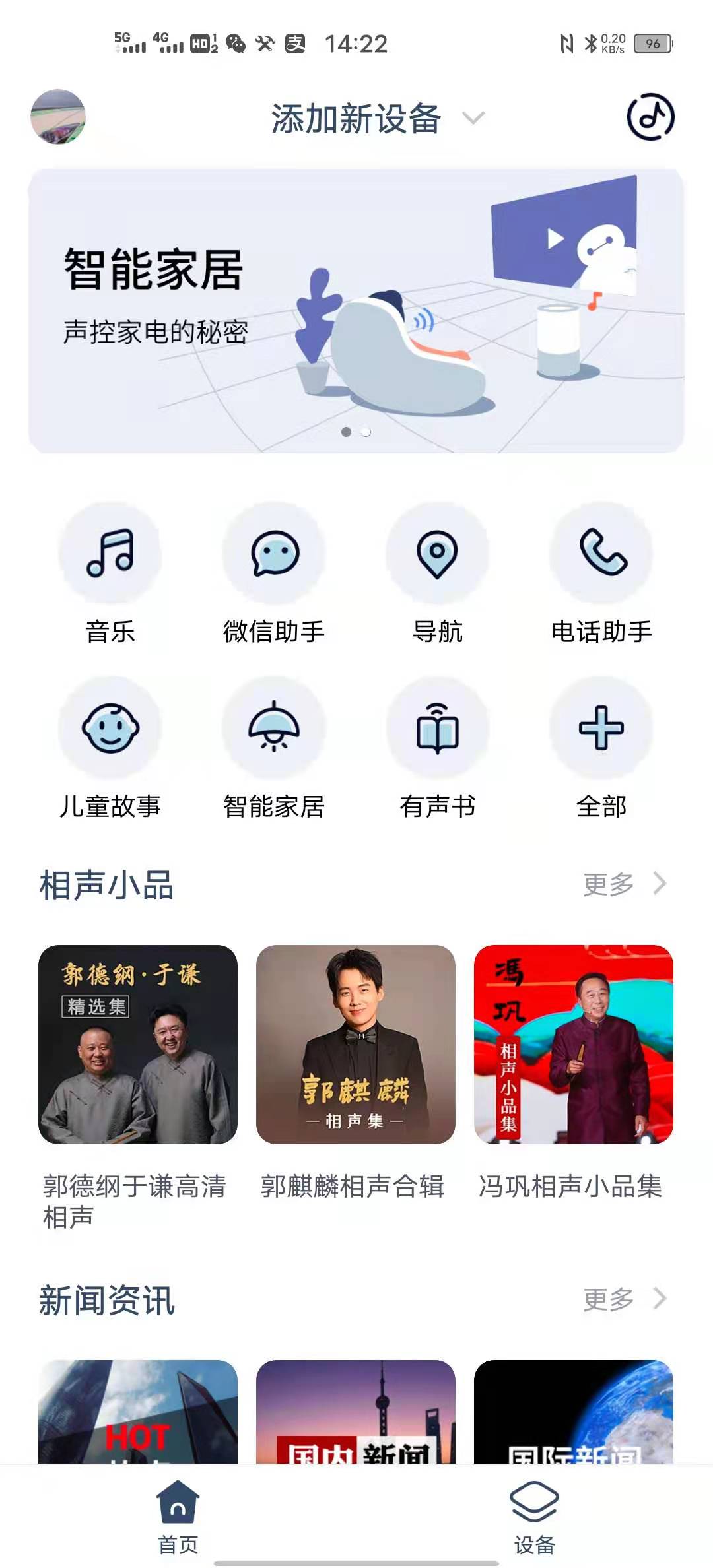Open the now-playing music icon
The width and height of the screenshot is (713, 1568).
[650, 117]
